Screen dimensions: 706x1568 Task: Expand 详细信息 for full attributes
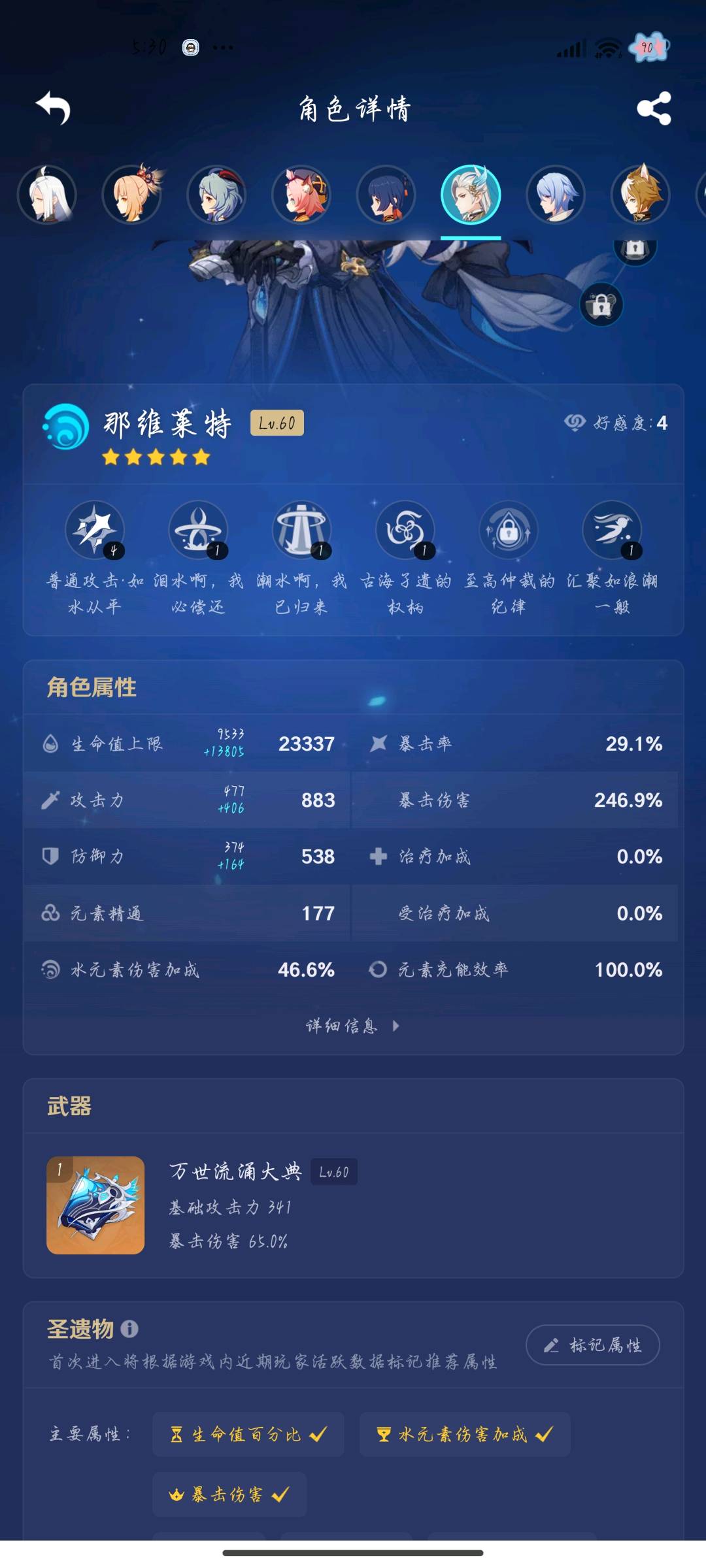(353, 1026)
